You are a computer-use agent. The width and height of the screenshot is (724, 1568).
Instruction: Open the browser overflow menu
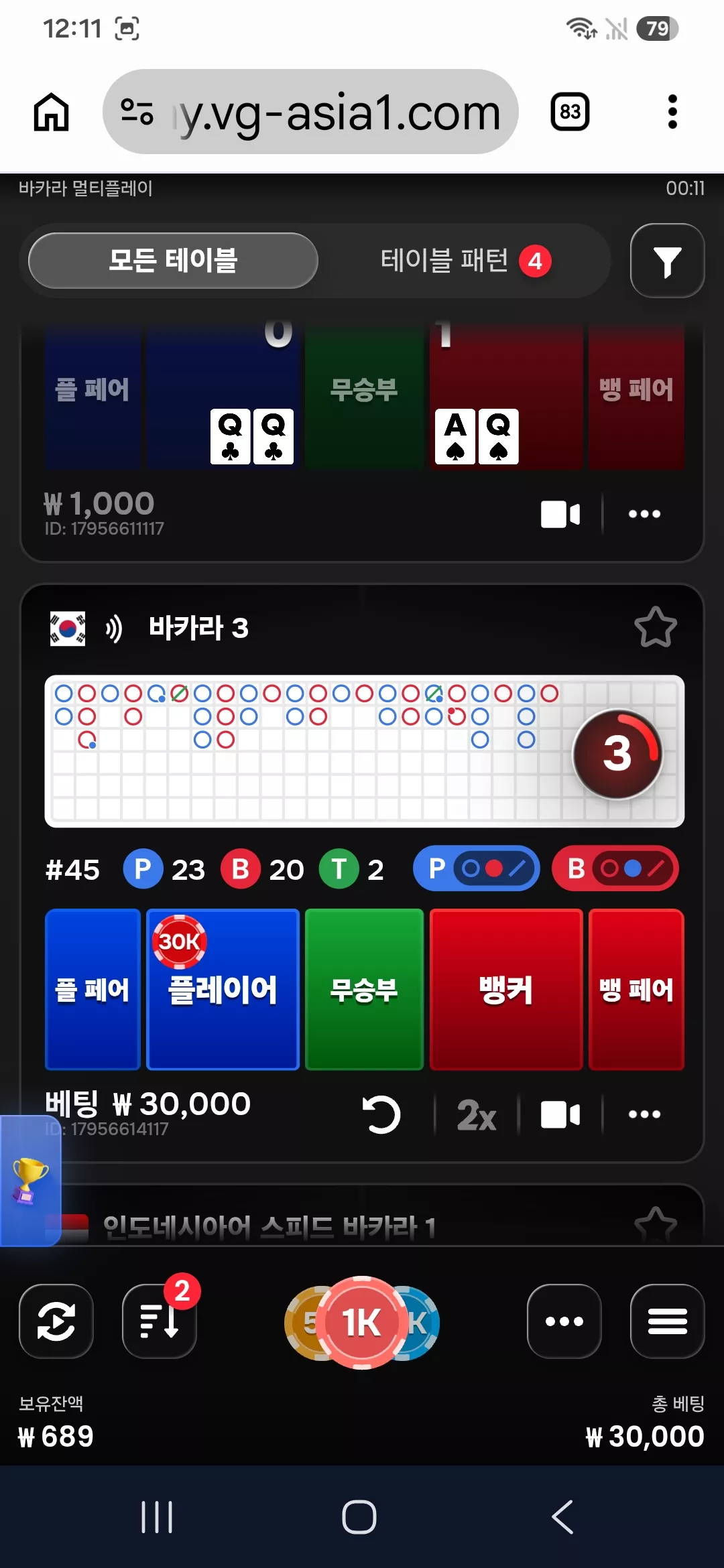(672, 111)
